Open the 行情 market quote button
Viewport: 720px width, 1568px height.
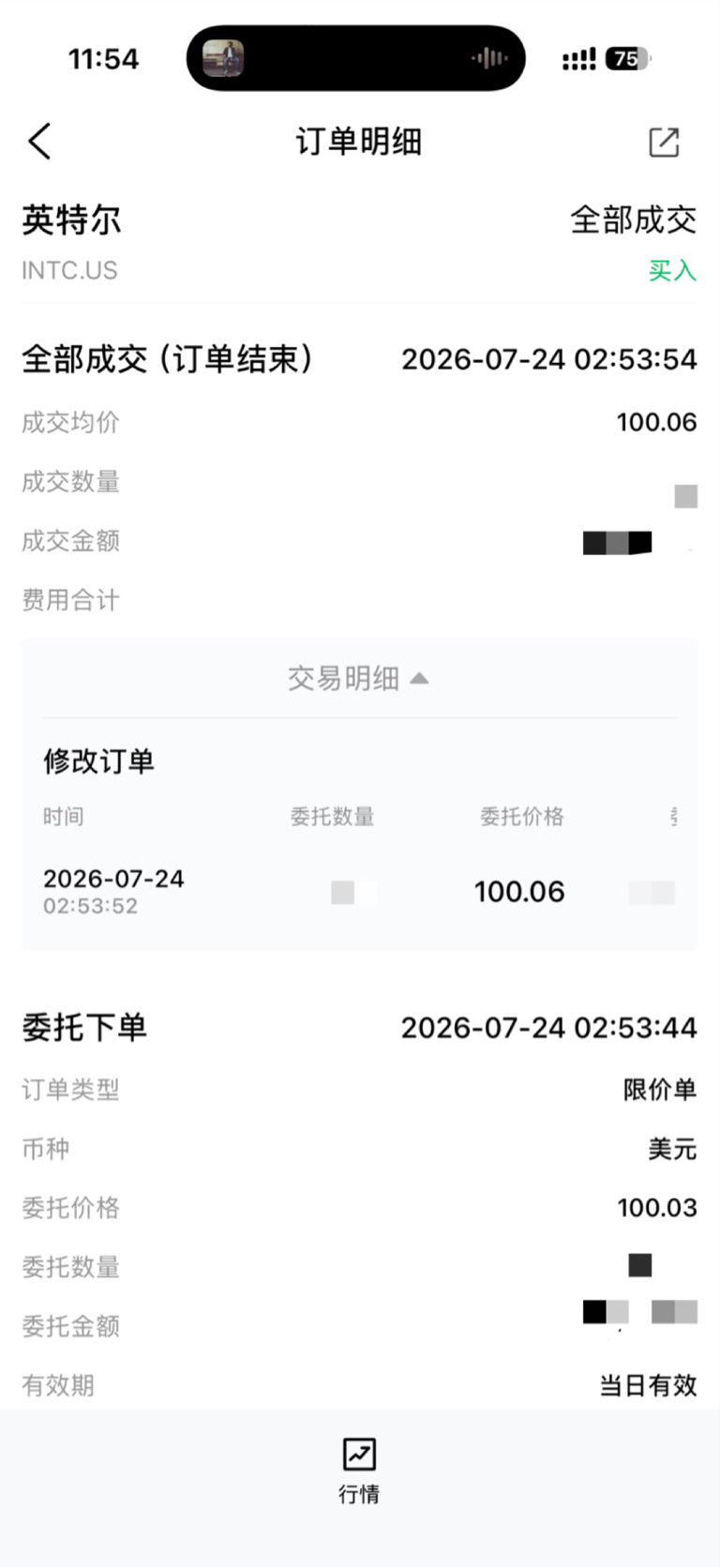(359, 1471)
